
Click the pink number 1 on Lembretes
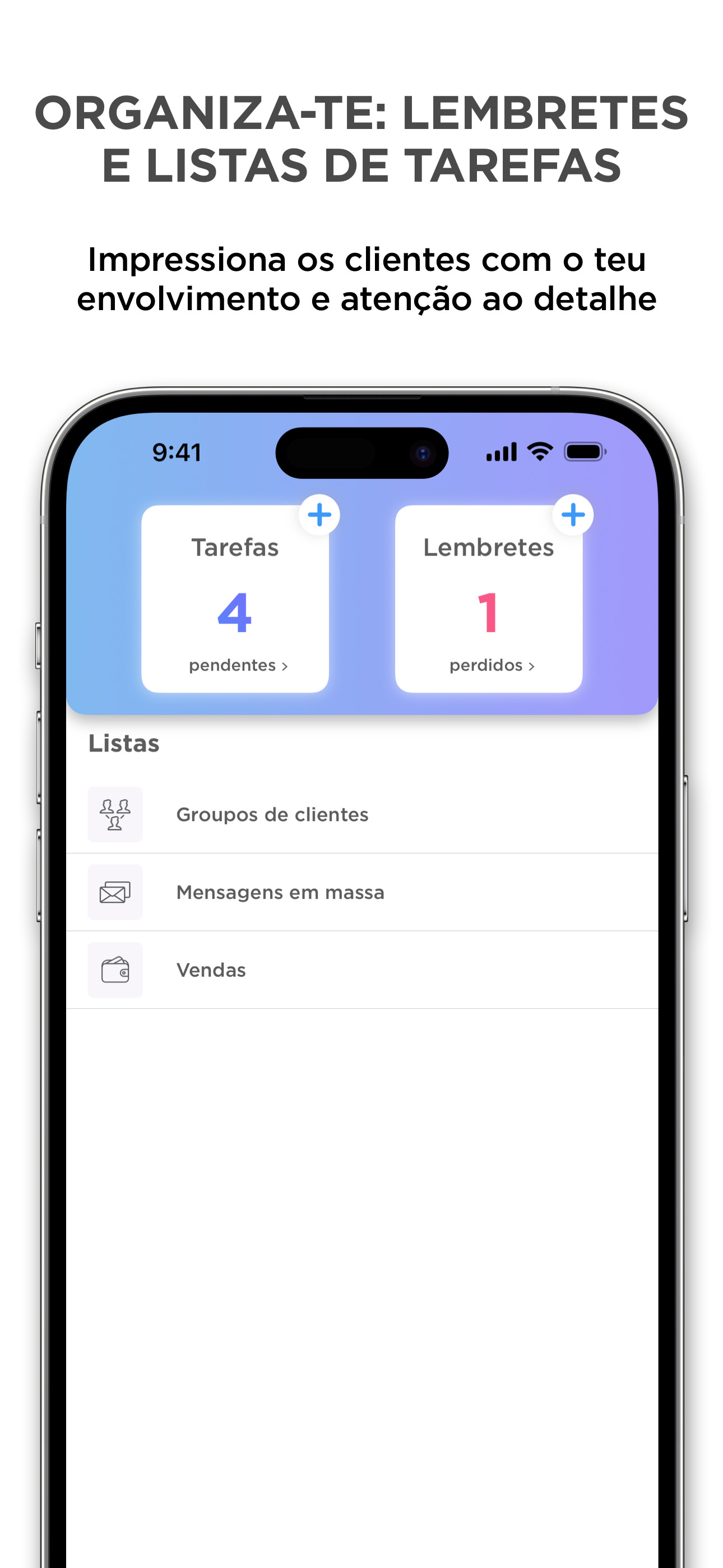pyautogui.click(x=489, y=615)
